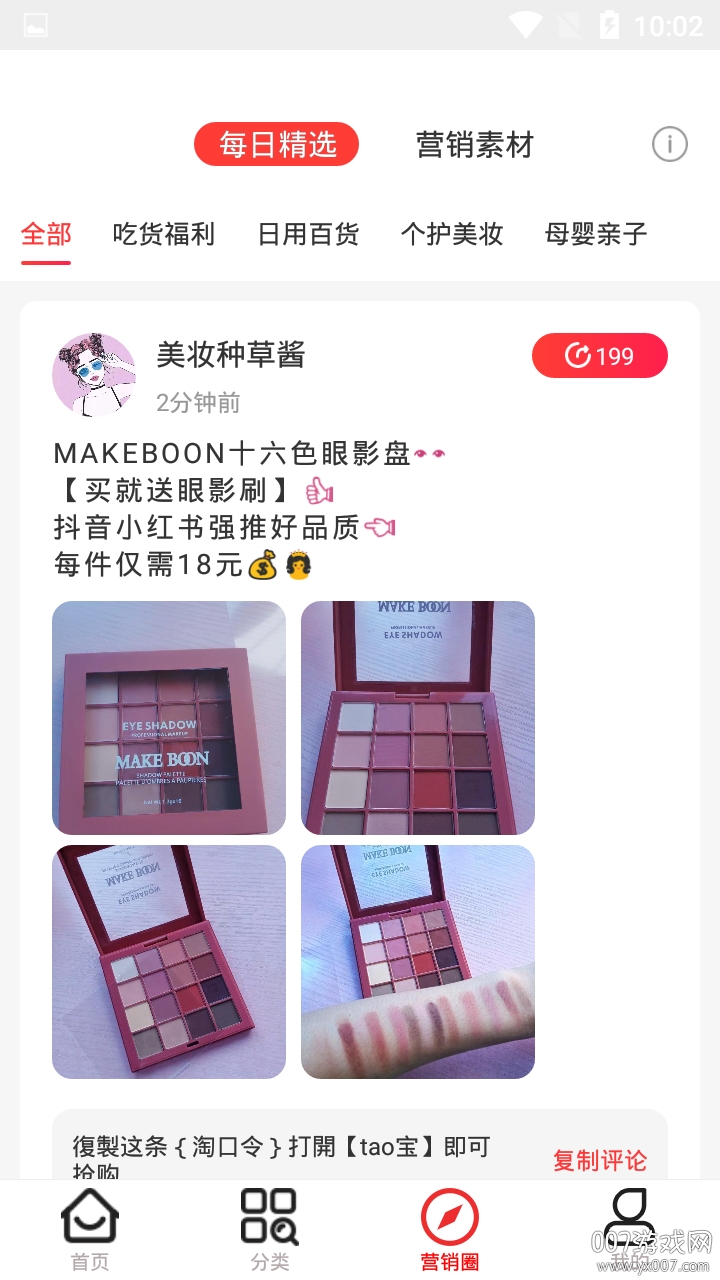Switch to 营销素材 segment
This screenshot has width=720, height=1280.
475,145
